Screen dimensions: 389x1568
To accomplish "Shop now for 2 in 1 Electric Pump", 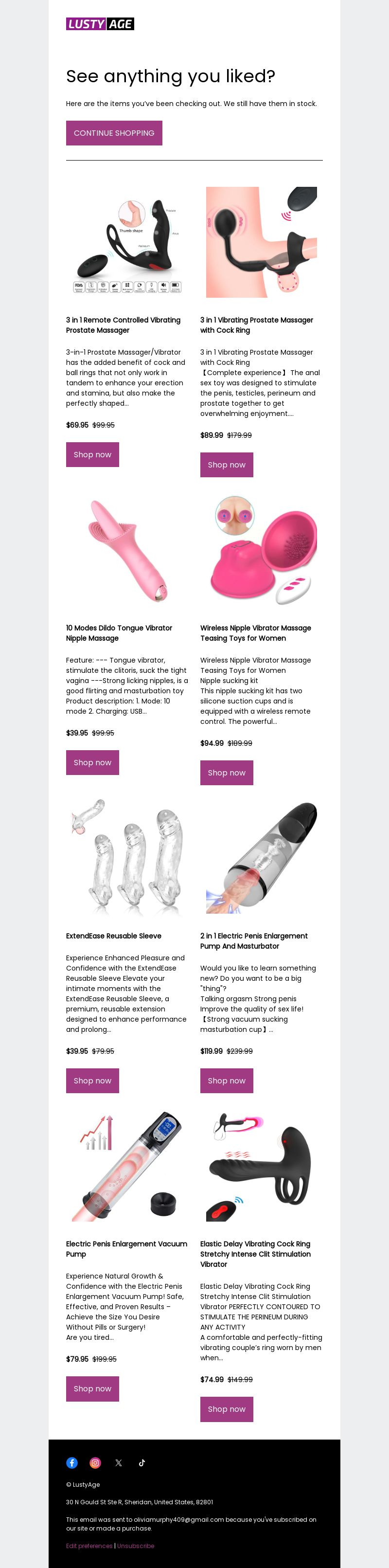I will click(227, 1081).
